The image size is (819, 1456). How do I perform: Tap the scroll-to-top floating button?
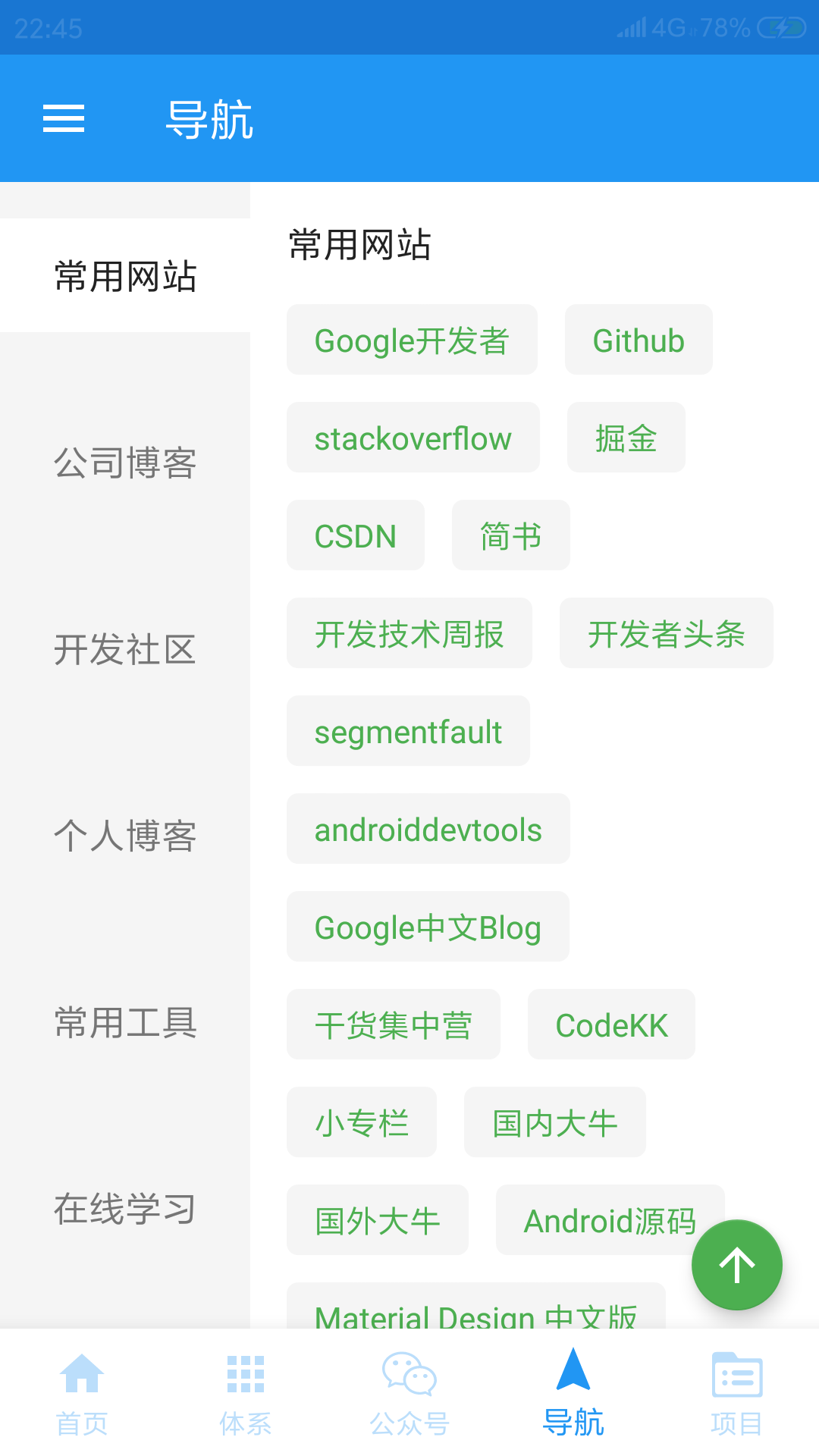point(737,1265)
